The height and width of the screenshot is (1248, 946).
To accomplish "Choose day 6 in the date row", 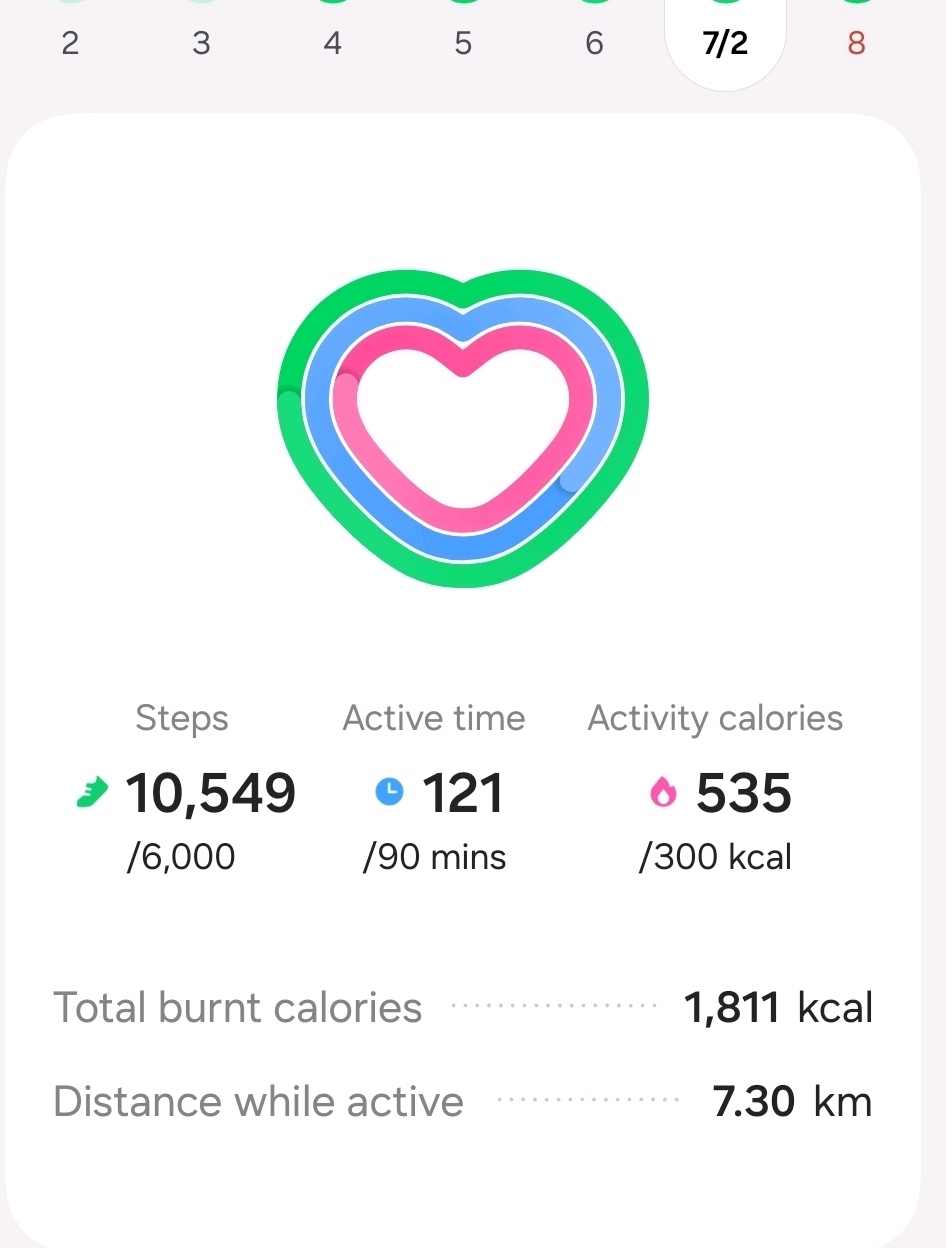I will [594, 40].
